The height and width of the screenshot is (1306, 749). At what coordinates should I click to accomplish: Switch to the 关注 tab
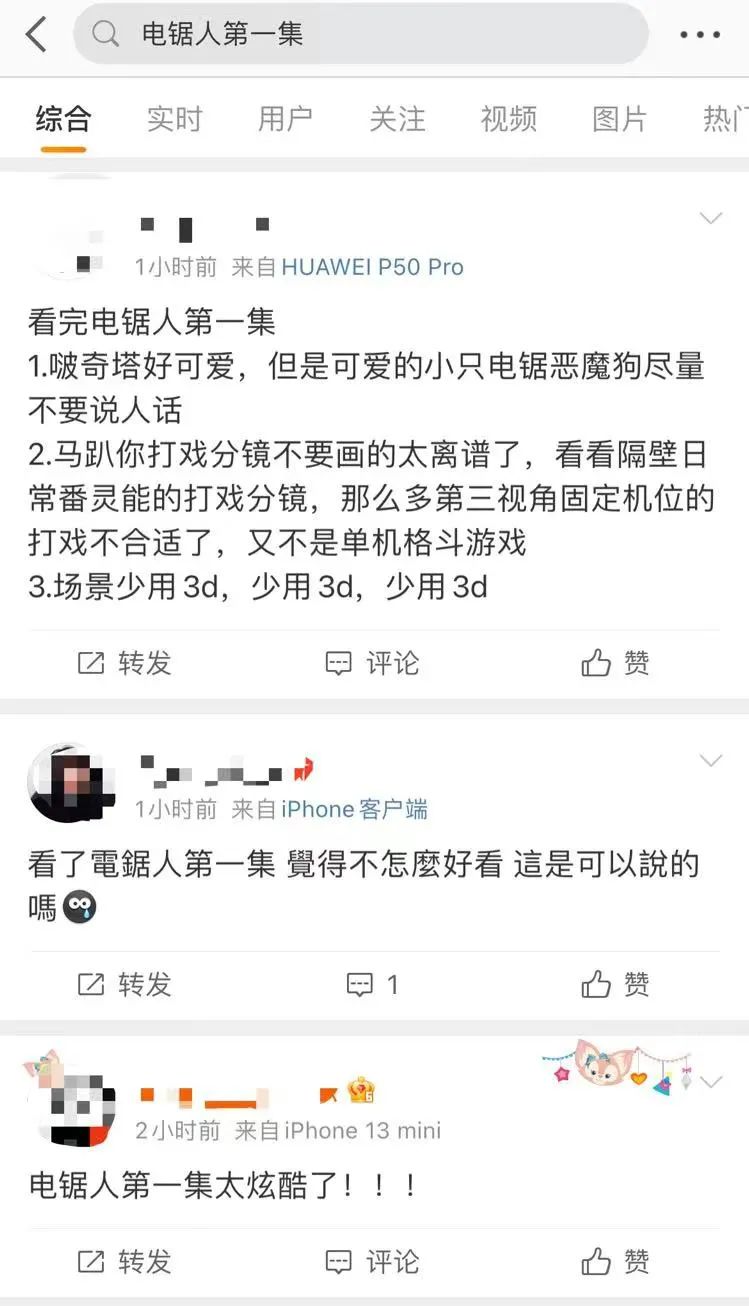(x=397, y=119)
